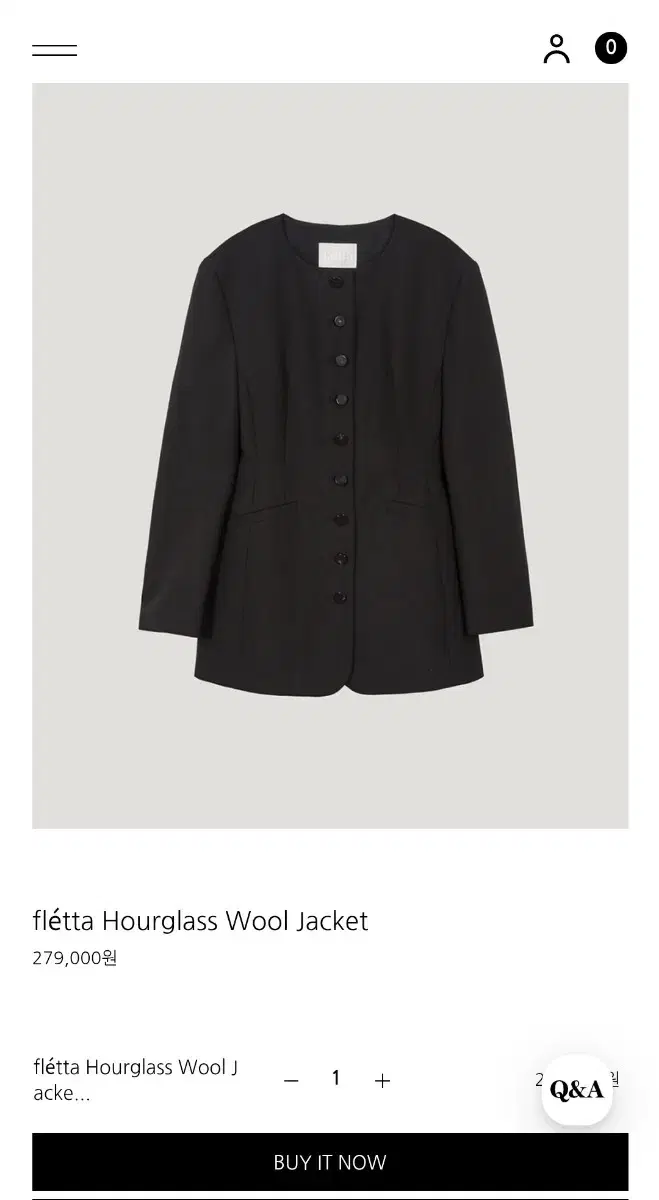Decrease quantity with the minus button
The height and width of the screenshot is (1200, 659).
tap(291, 1080)
